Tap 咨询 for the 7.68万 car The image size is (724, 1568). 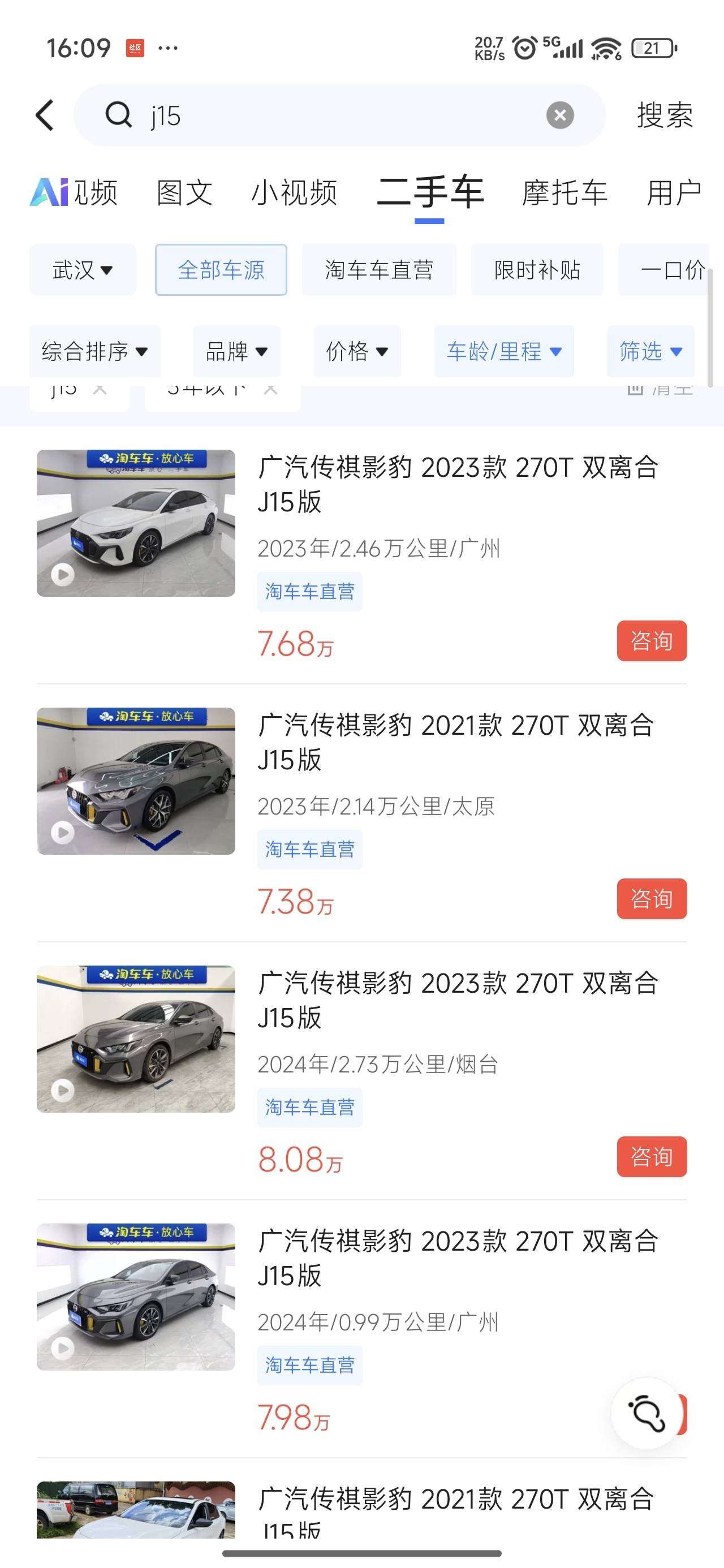coord(652,641)
